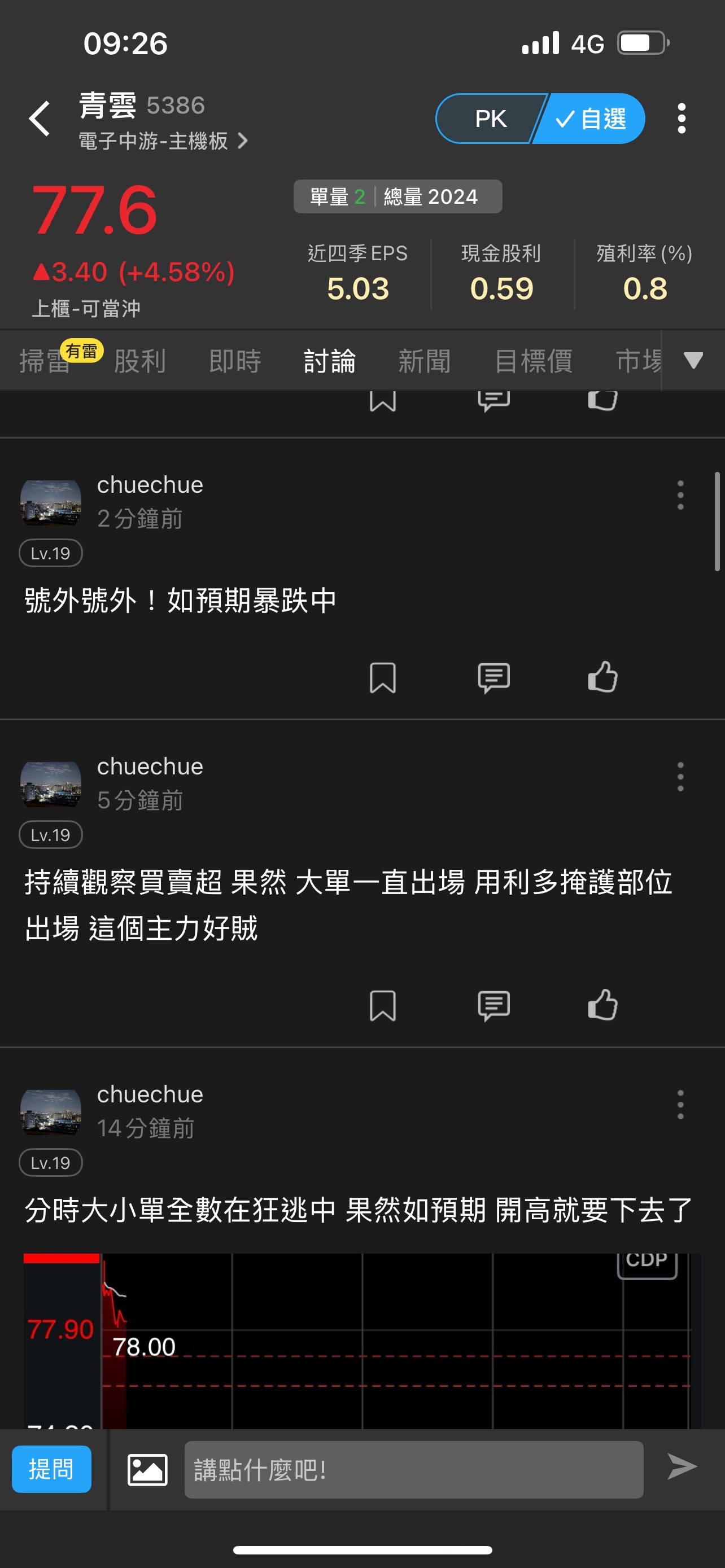725x1568 pixels.
Task: Toggle the 自選 watchlist button
Action: [x=591, y=119]
